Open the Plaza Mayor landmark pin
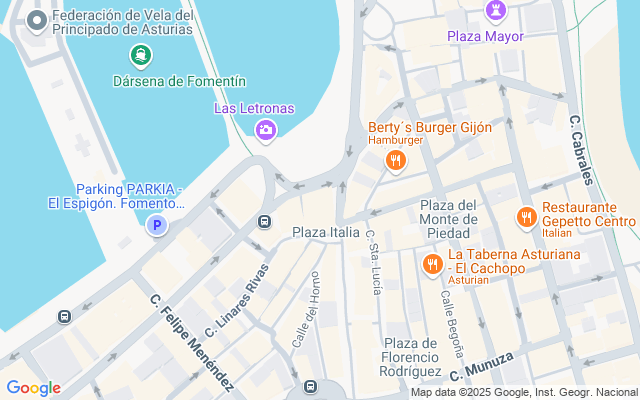The width and height of the screenshot is (640, 400). (x=495, y=11)
